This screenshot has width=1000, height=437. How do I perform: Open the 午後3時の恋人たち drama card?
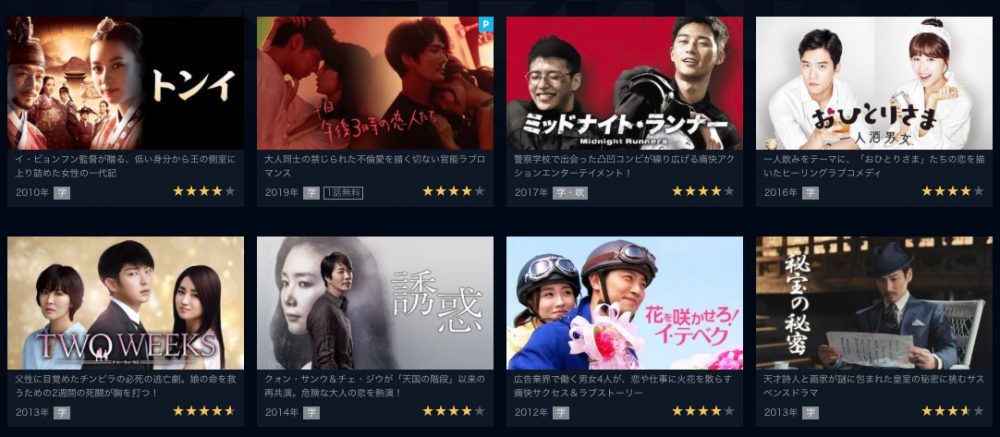[375, 84]
